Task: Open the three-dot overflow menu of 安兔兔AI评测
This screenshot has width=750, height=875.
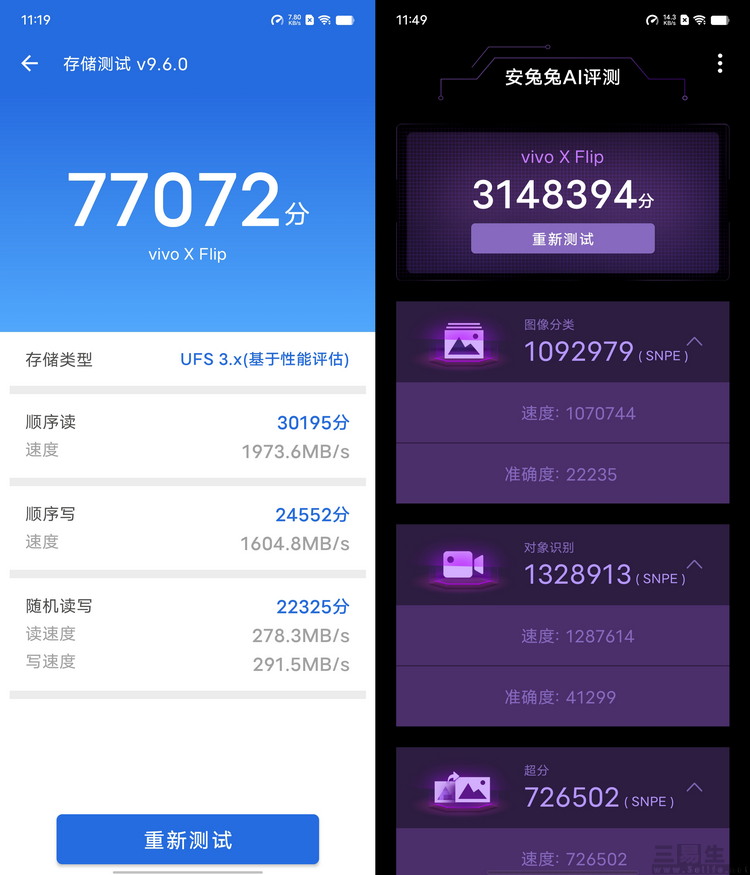Action: pyautogui.click(x=719, y=64)
